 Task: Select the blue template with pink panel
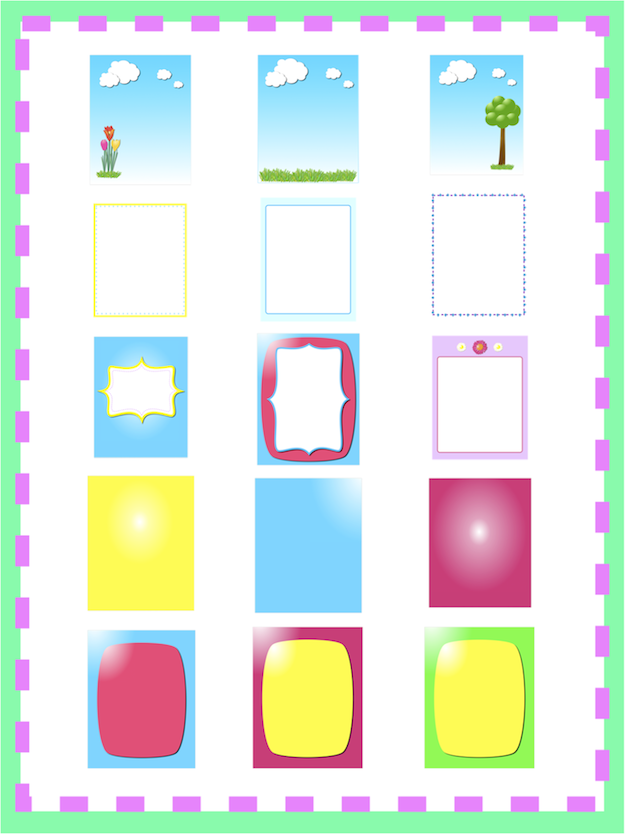(x=141, y=699)
